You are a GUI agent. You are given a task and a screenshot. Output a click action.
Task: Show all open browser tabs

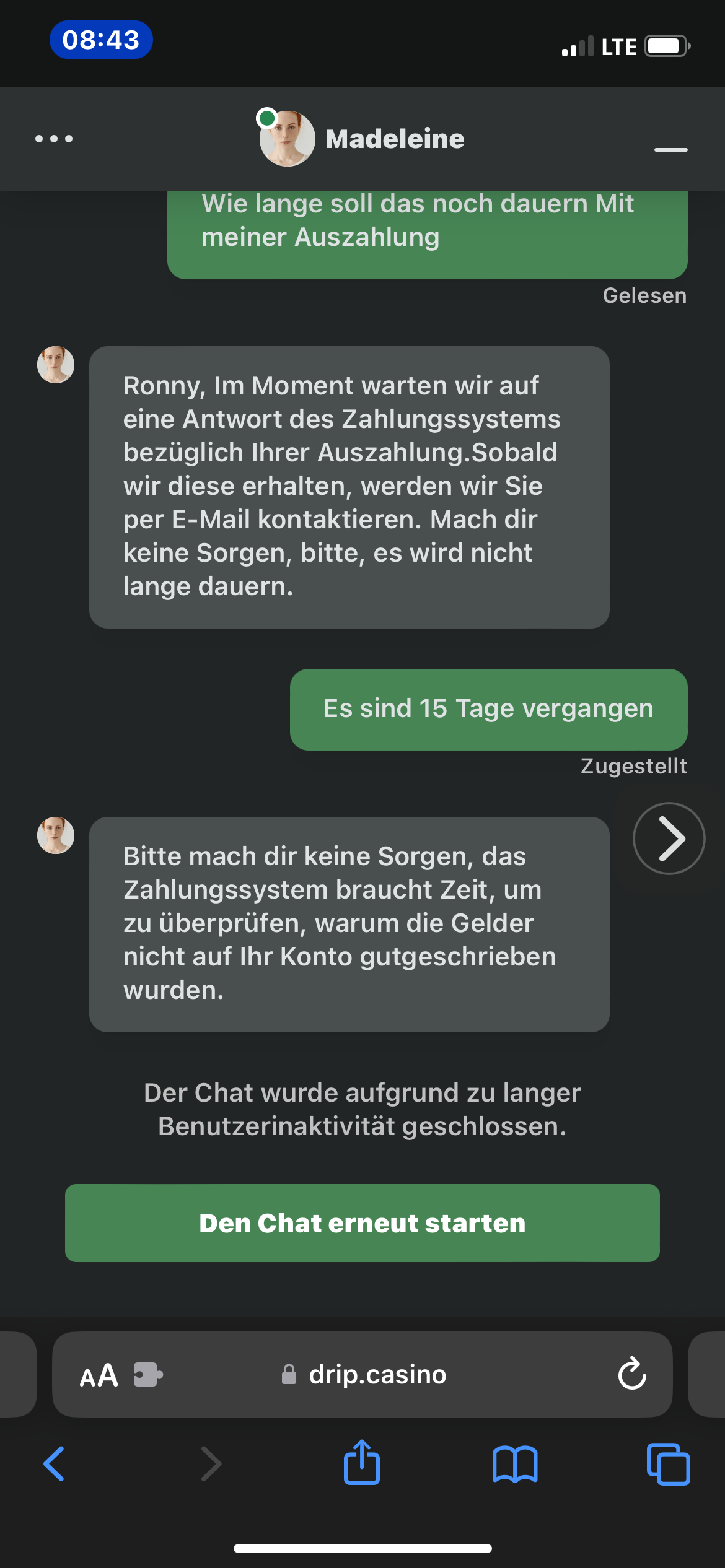[668, 1464]
